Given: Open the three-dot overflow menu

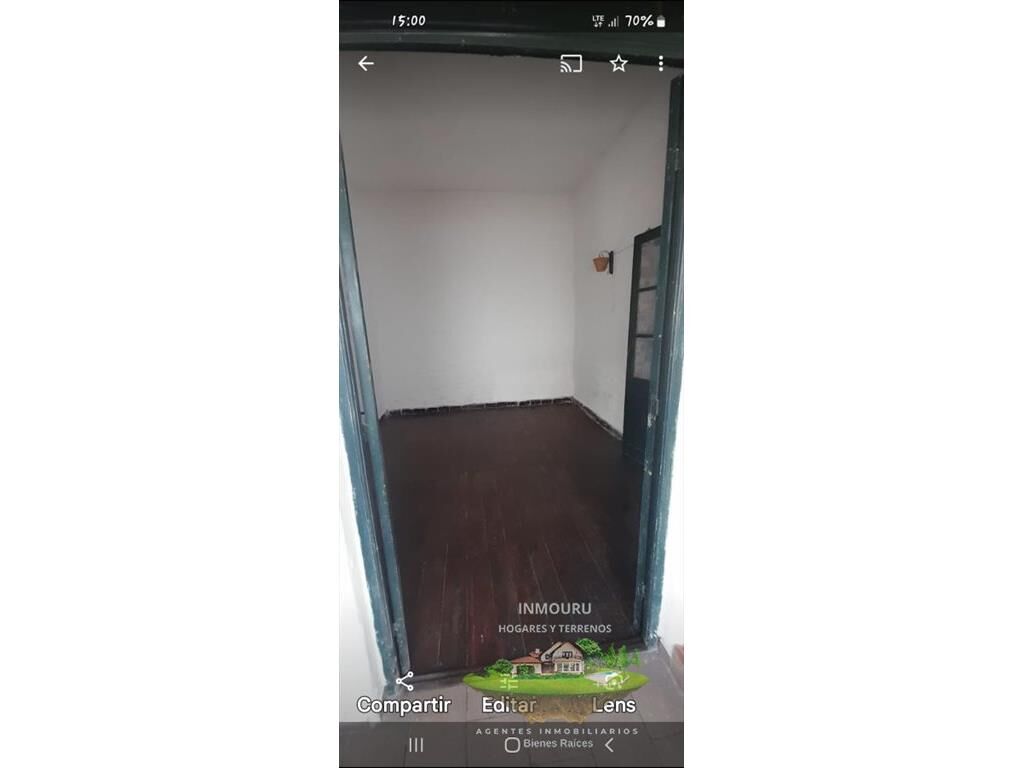Looking at the screenshot, I should click(x=661, y=64).
